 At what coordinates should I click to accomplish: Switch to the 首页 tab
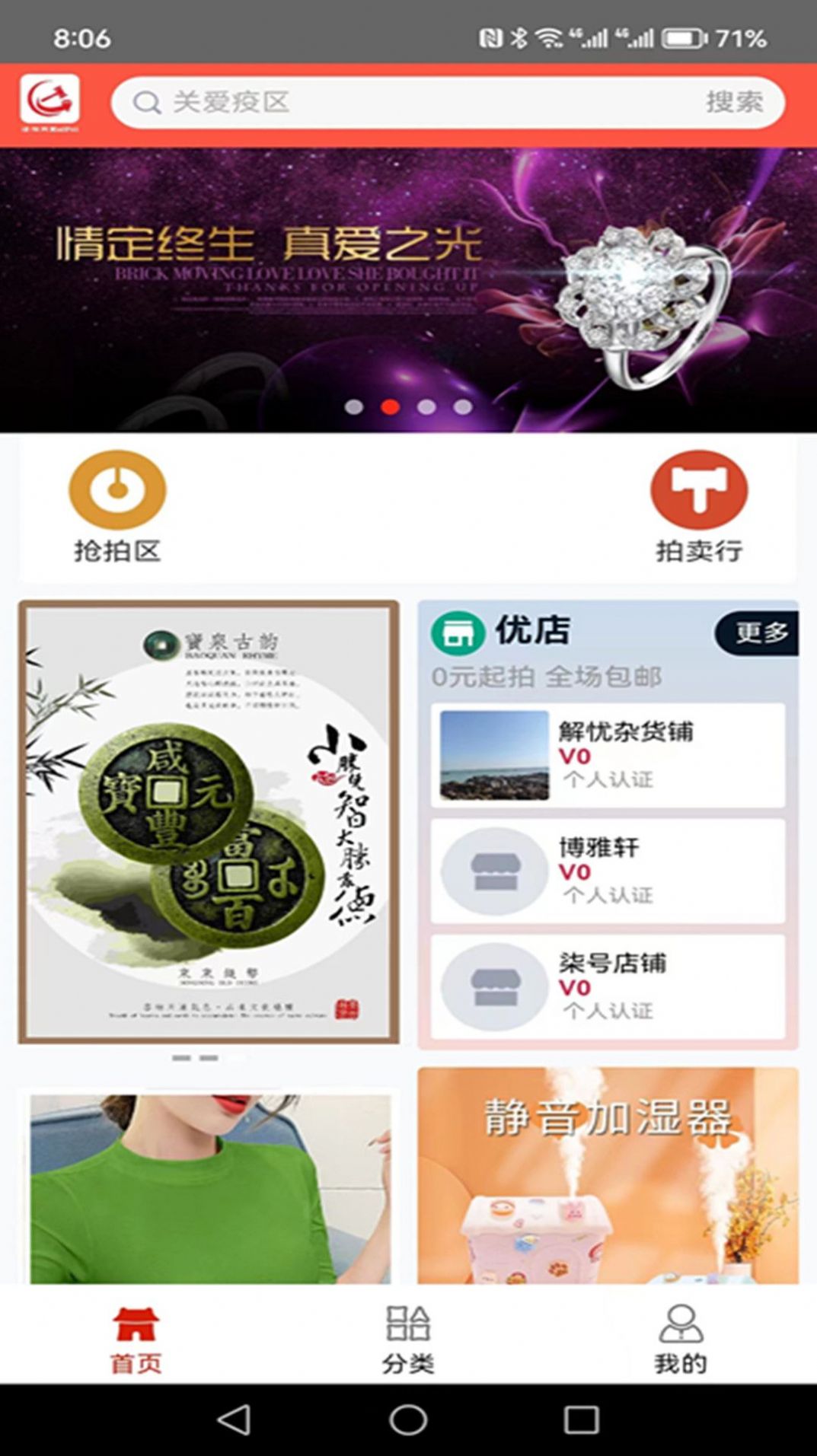coord(136,1340)
